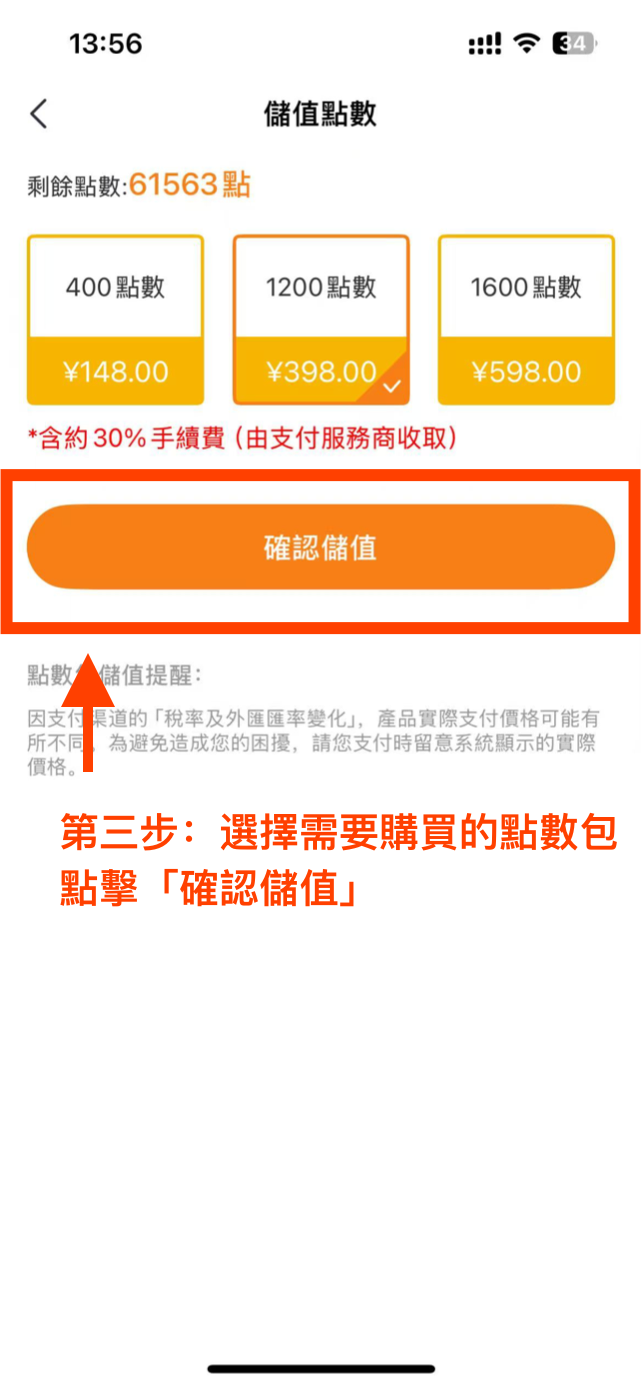
Task: Tap the 確認儲值 button
Action: click(x=320, y=547)
